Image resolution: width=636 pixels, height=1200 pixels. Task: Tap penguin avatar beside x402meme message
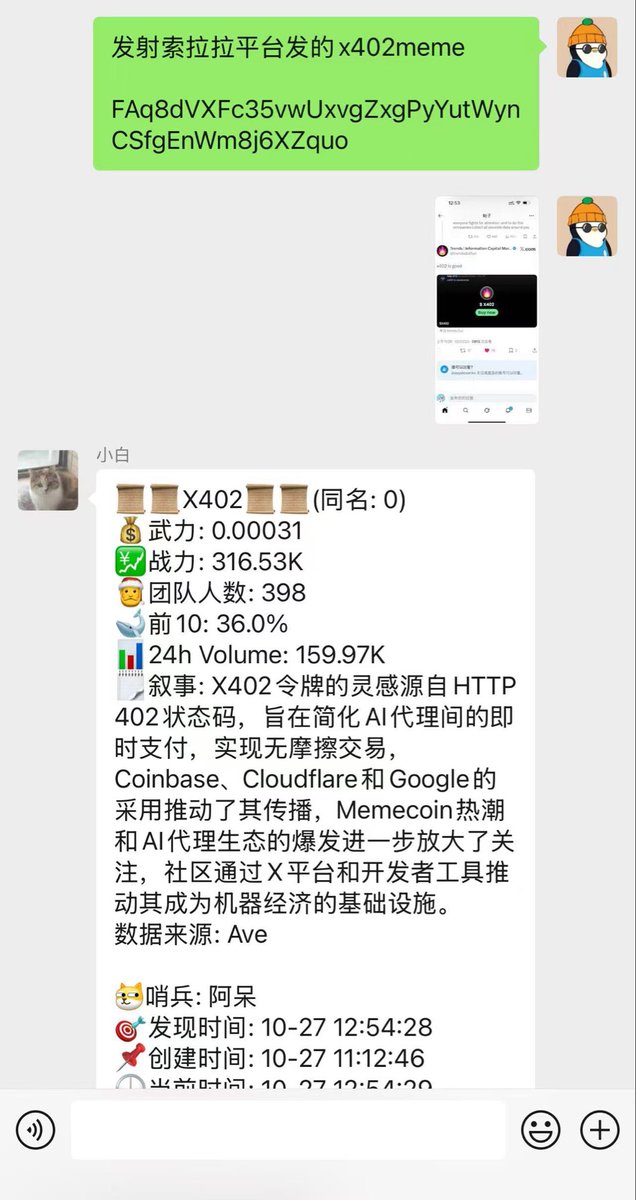[x=587, y=47]
